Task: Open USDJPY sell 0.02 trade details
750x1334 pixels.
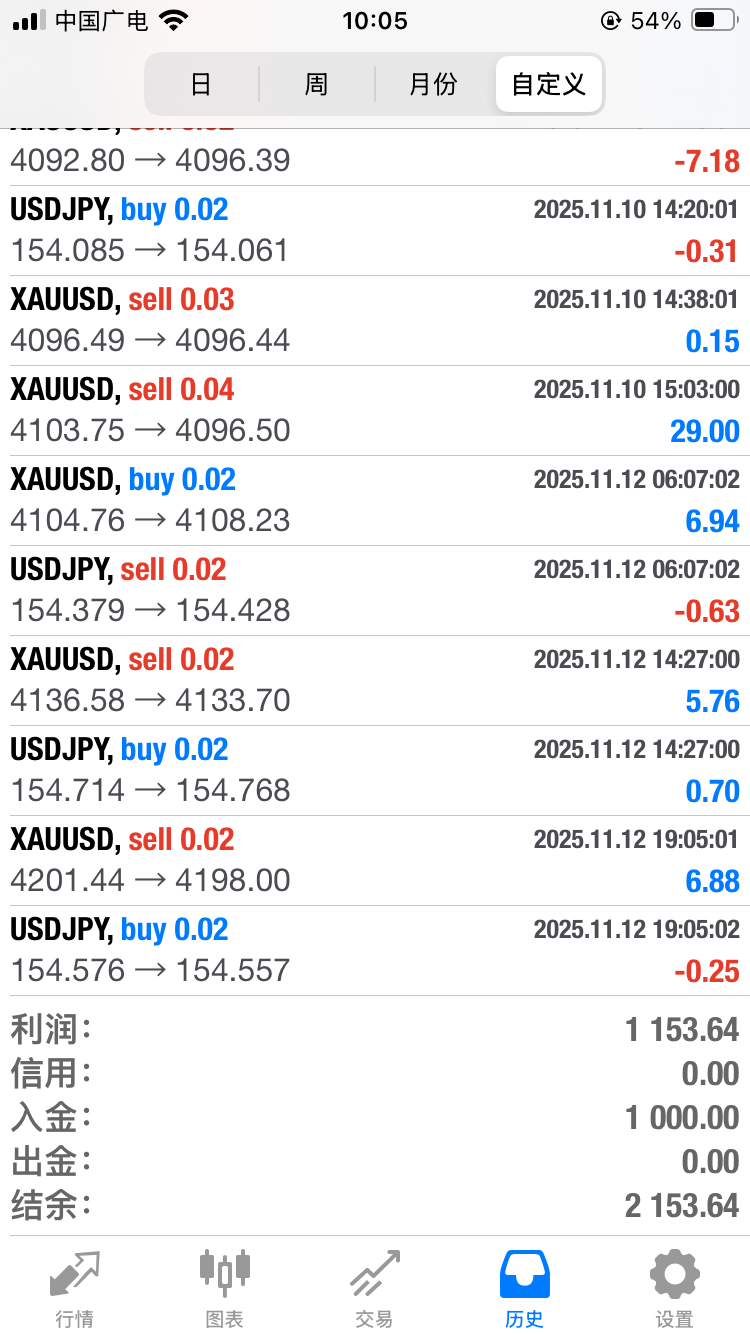Action: pos(375,590)
